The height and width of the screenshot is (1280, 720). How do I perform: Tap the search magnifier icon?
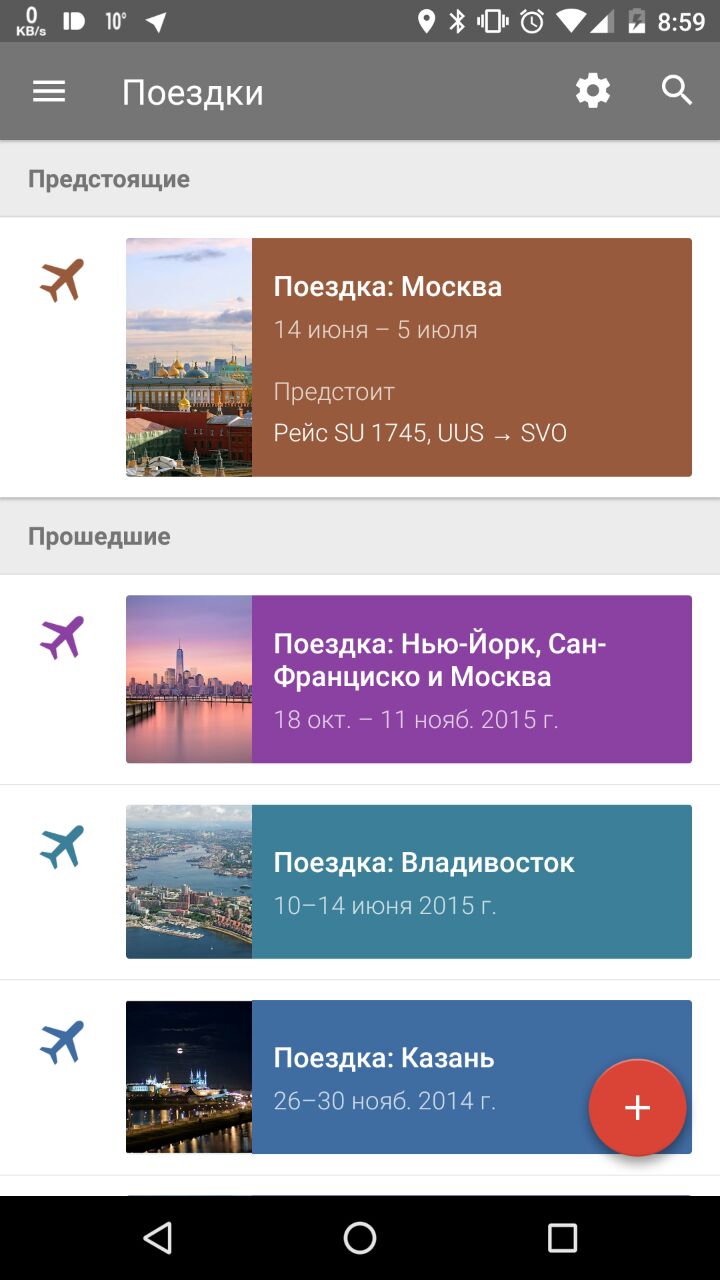pyautogui.click(x=677, y=91)
